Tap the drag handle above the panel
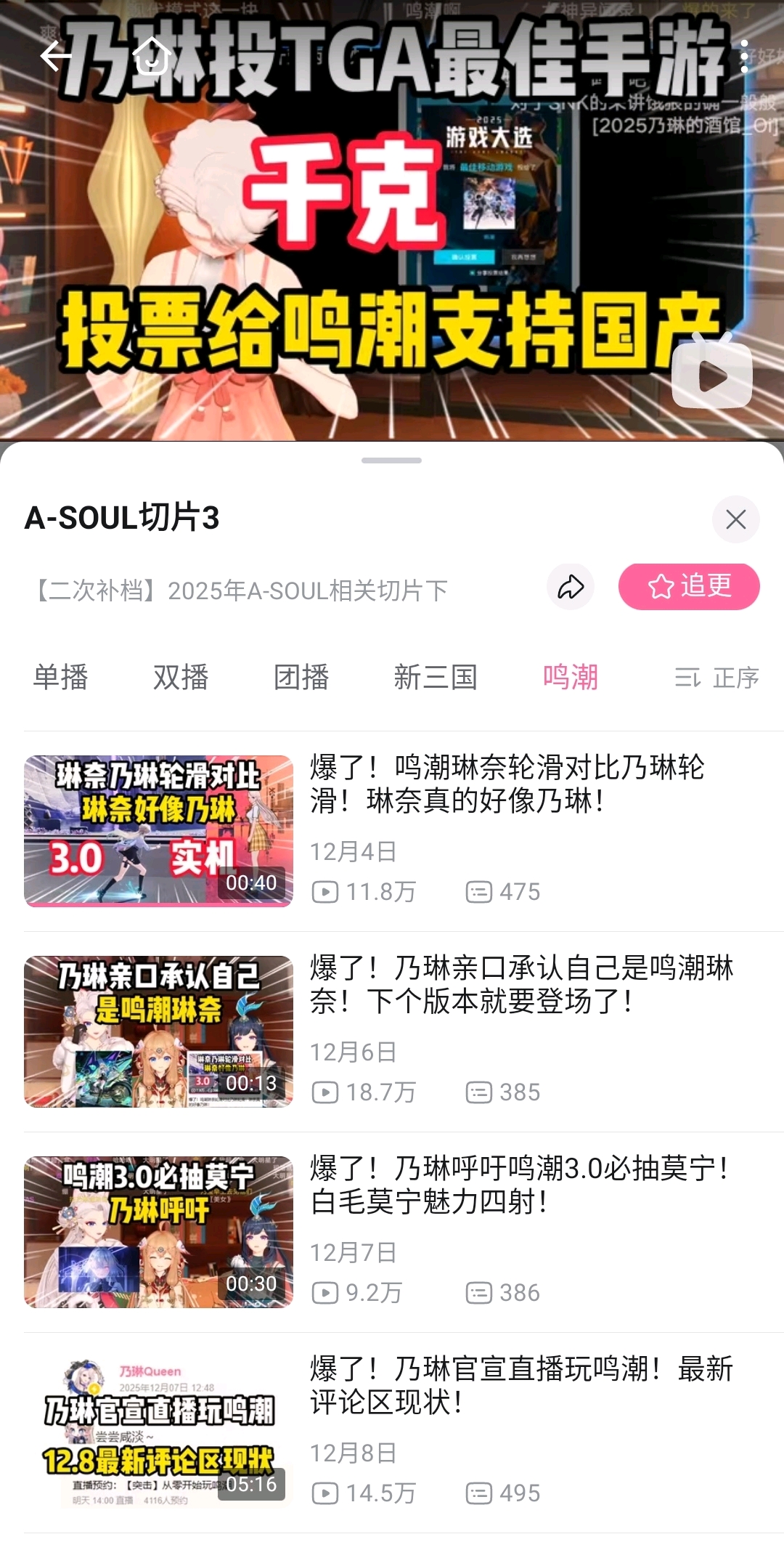This screenshot has height=1550, width=784. 391,460
